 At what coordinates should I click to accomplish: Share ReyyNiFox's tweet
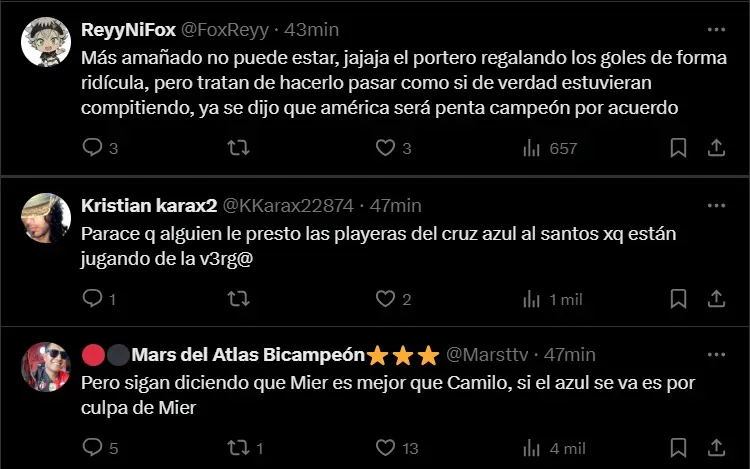716,148
